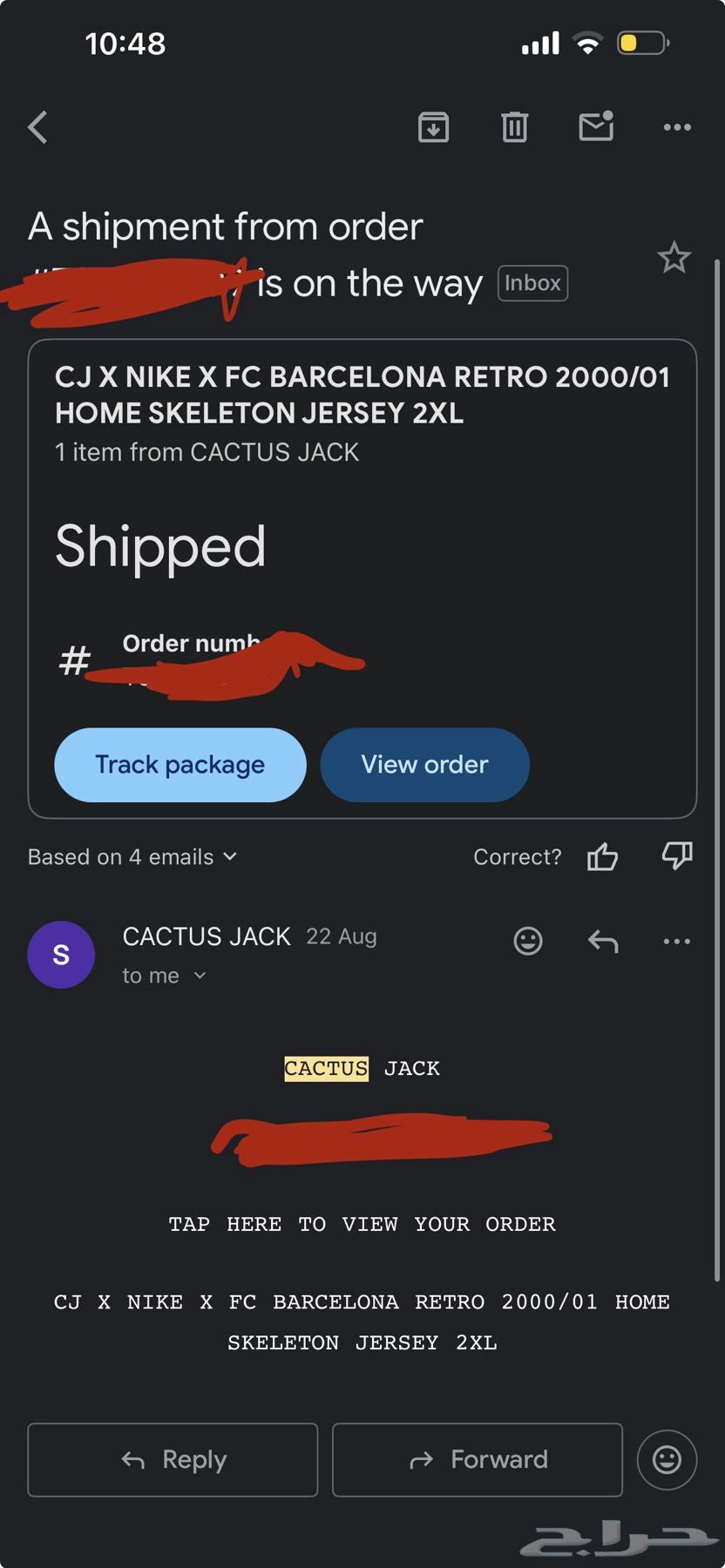This screenshot has width=725, height=1568.
Task: Go back to the inbox
Action: (37, 127)
